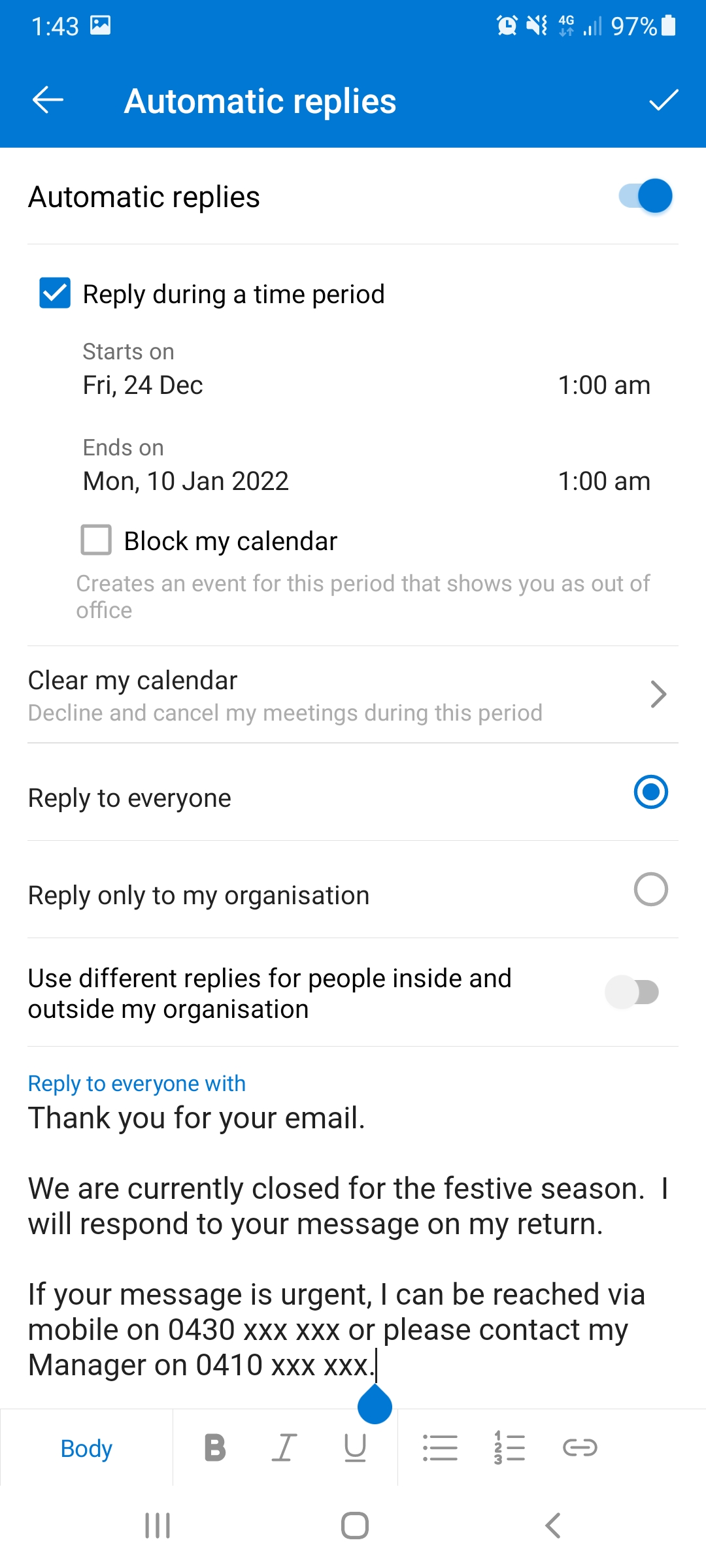The image size is (706, 1568).
Task: Check the Block my calendar box
Action: tap(96, 540)
